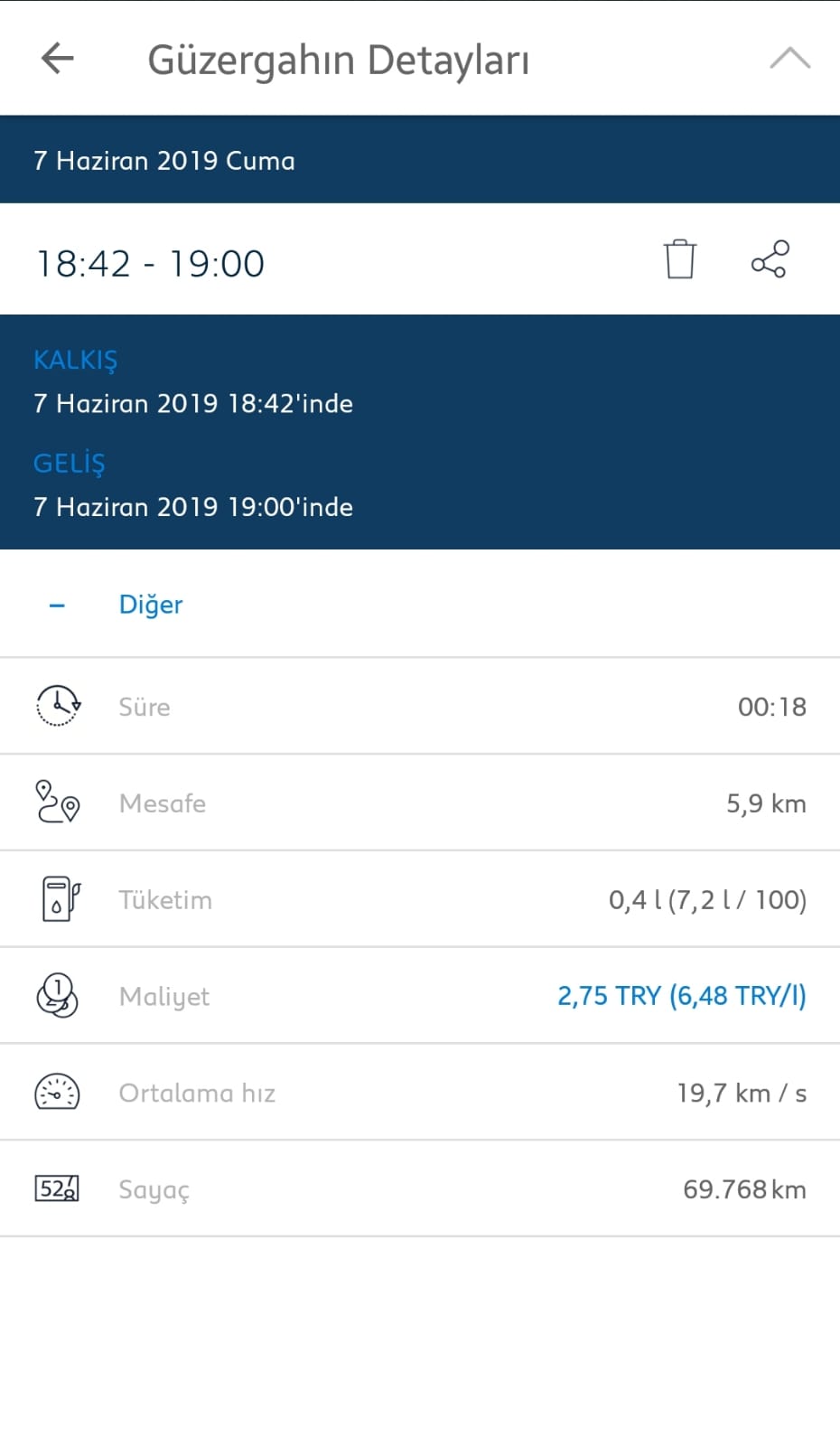The width and height of the screenshot is (840, 1446).
Task: Share the 18:42 - 19:00 trip
Action: (x=770, y=259)
